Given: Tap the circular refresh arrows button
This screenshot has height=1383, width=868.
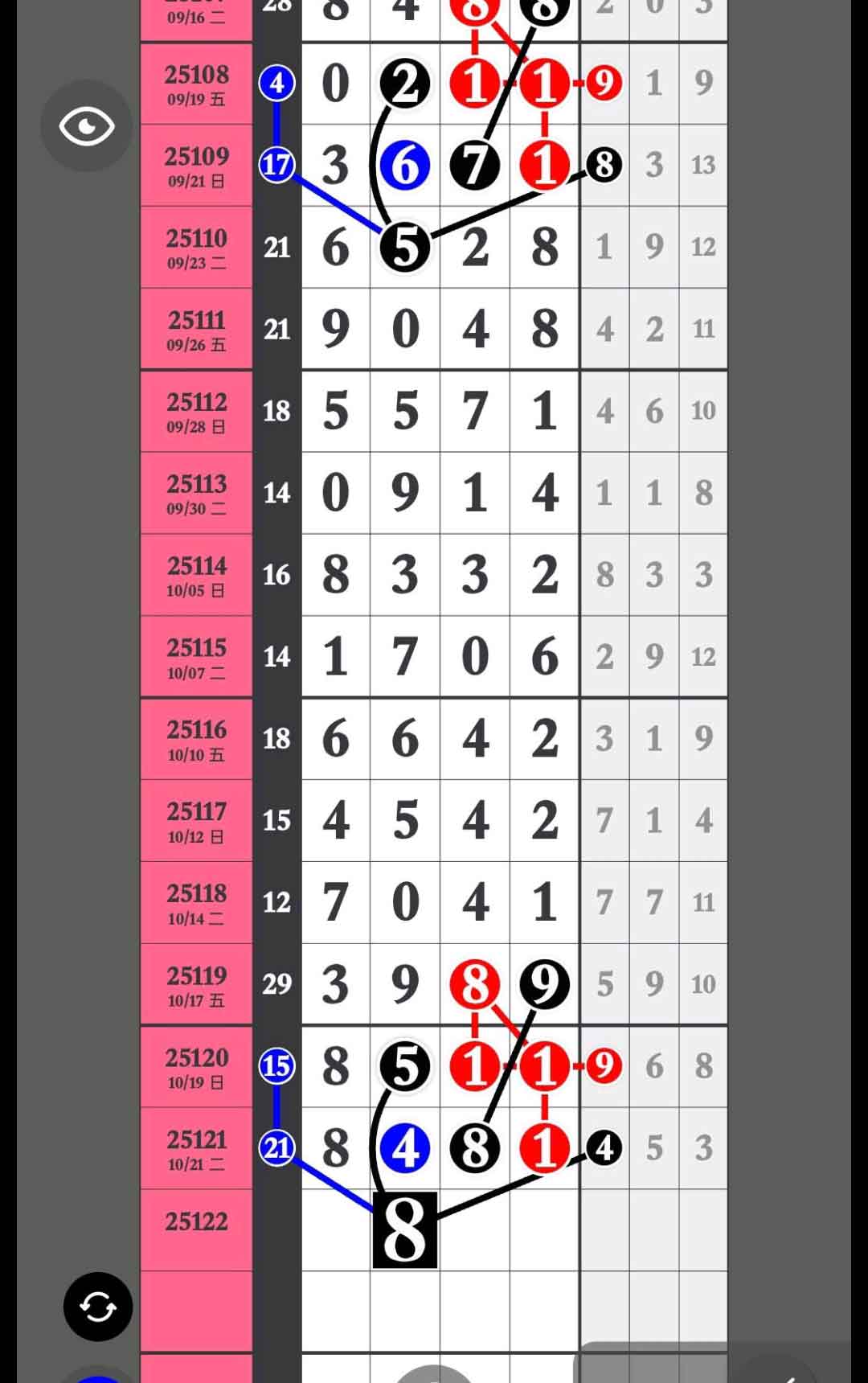Looking at the screenshot, I should coord(98,1307).
